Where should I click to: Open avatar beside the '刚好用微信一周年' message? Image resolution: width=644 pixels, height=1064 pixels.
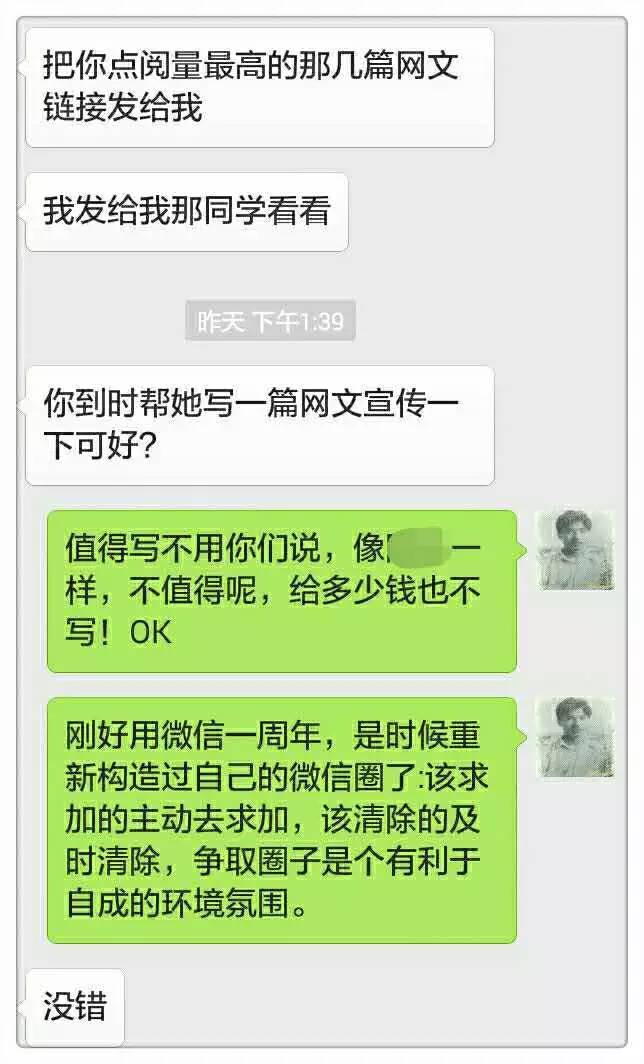tap(573, 737)
